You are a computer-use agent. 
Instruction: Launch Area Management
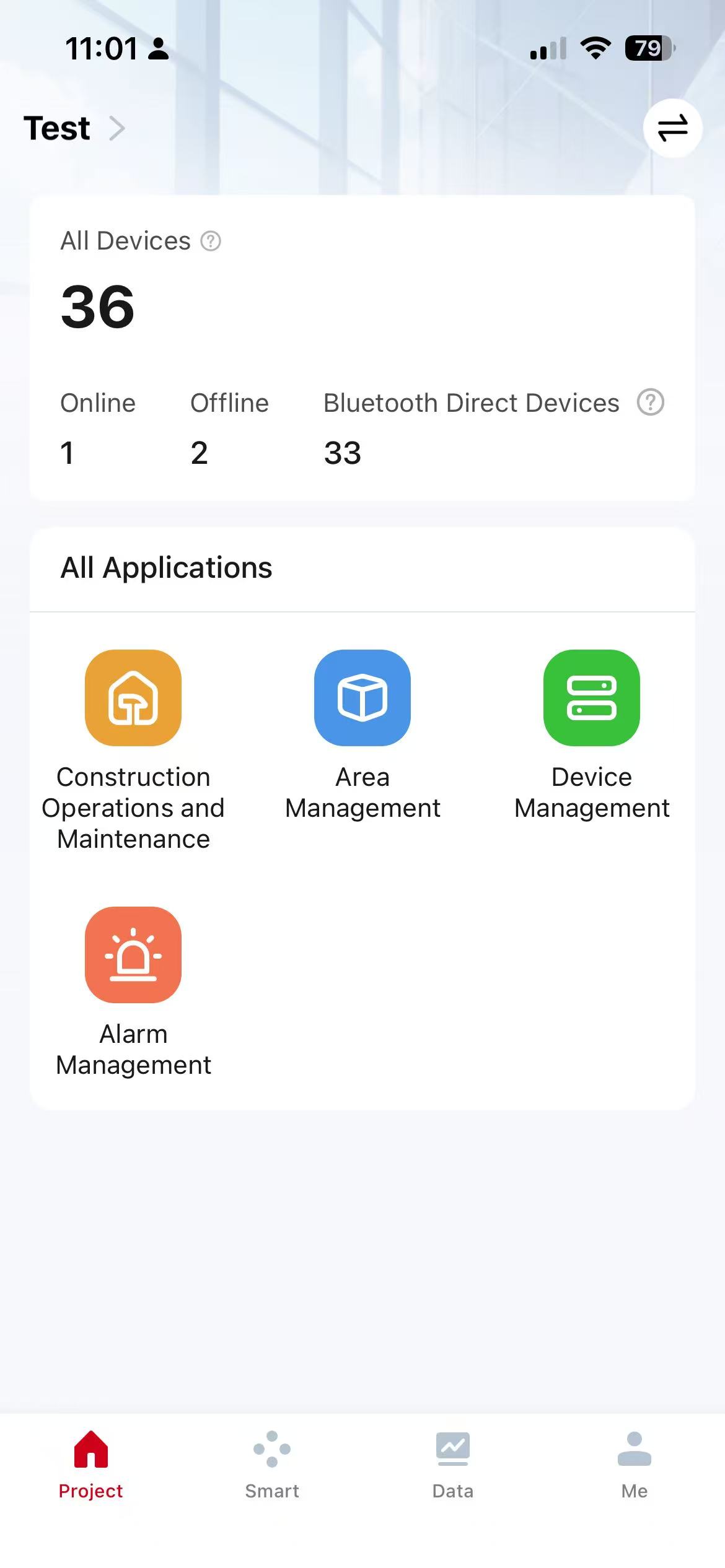point(362,698)
